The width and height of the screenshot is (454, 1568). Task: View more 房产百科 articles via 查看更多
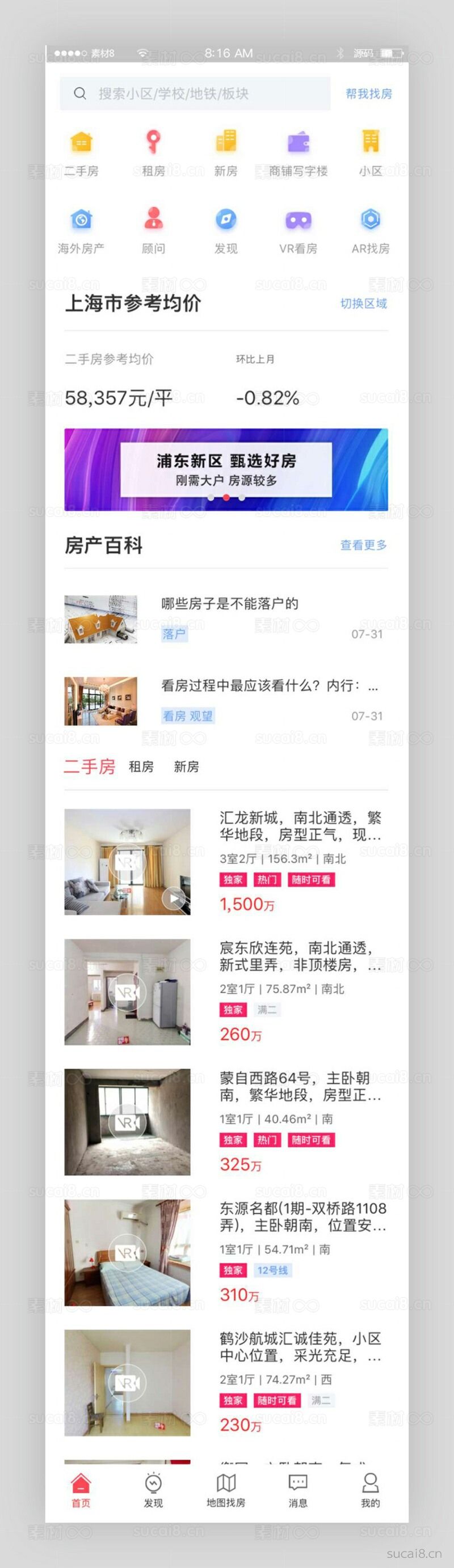(363, 545)
